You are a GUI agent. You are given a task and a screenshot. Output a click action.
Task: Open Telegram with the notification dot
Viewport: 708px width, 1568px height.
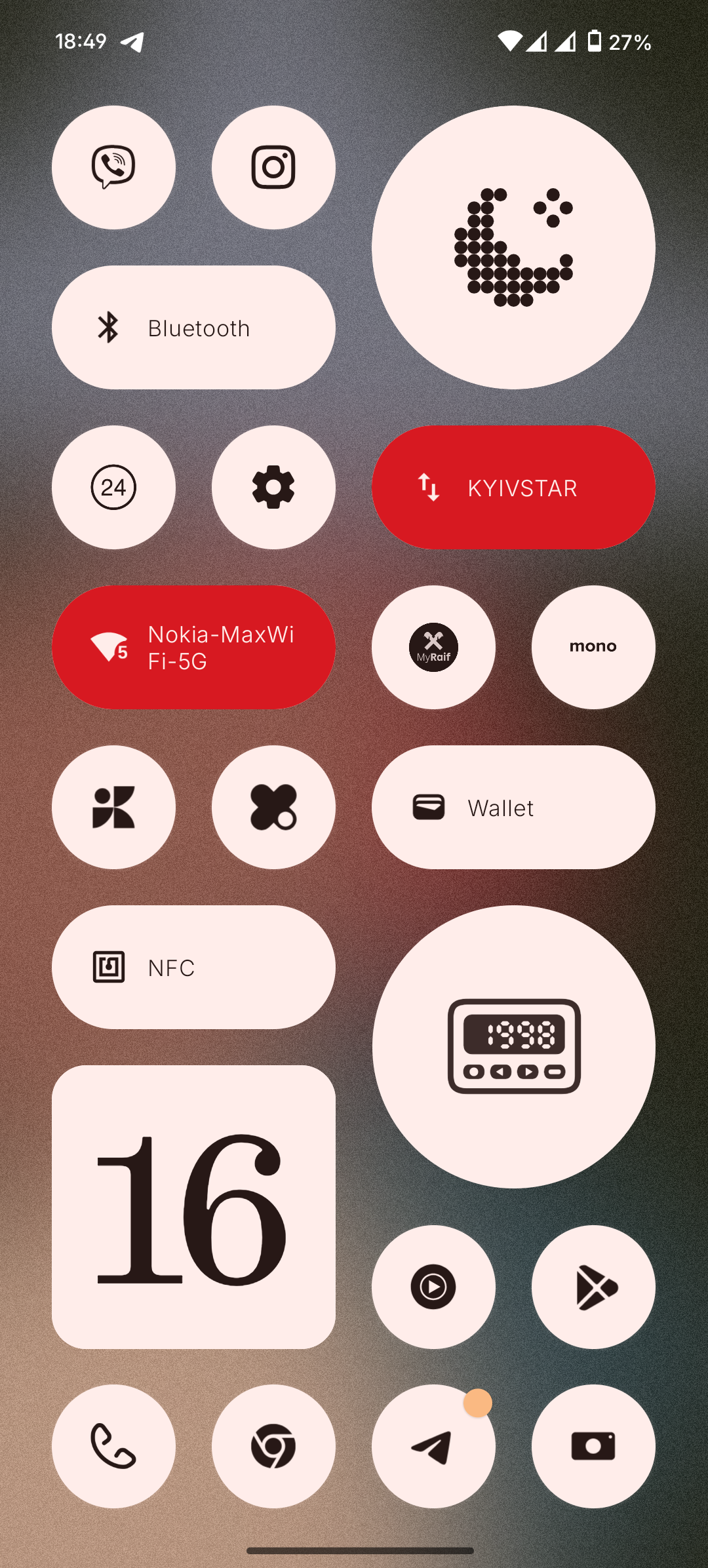tap(433, 1446)
